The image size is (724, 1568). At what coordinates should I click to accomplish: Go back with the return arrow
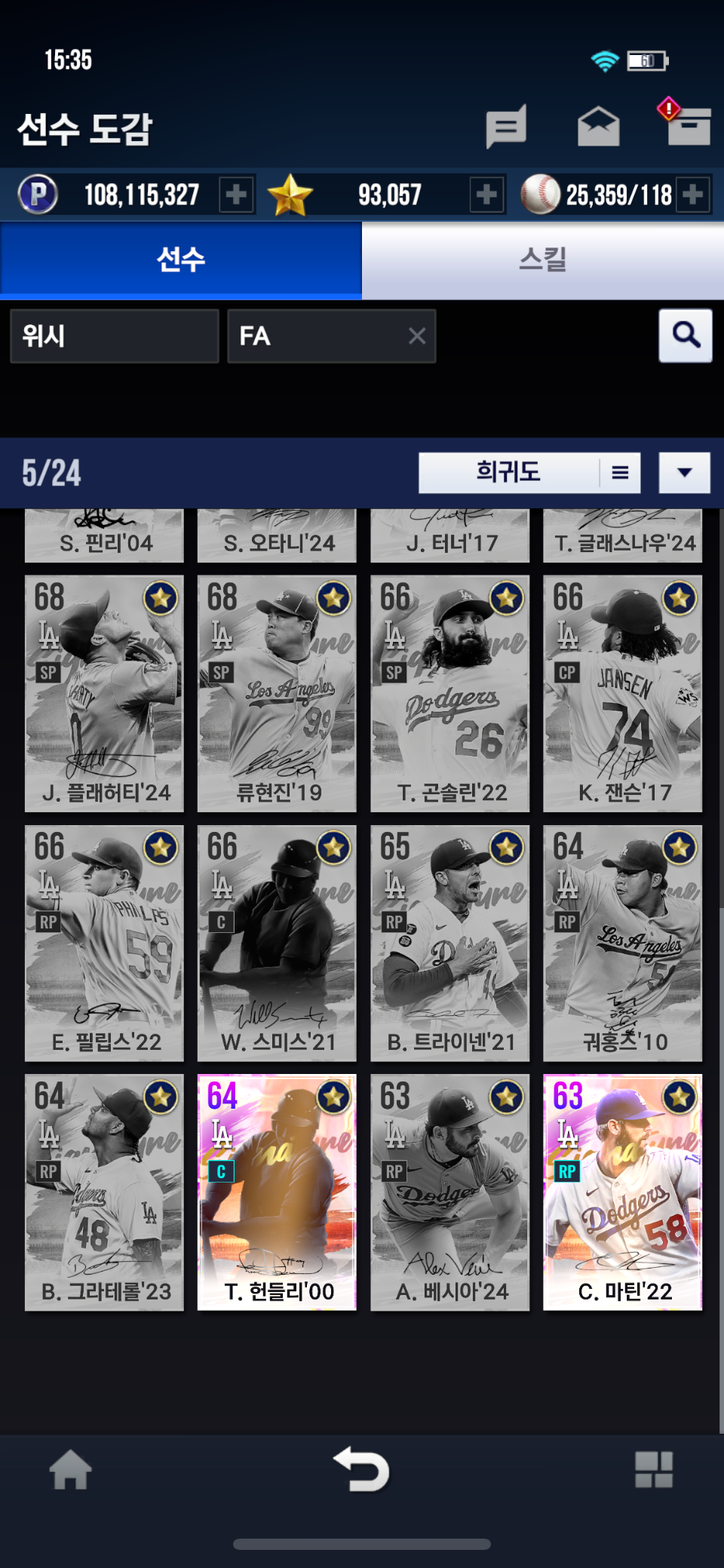[362, 1469]
